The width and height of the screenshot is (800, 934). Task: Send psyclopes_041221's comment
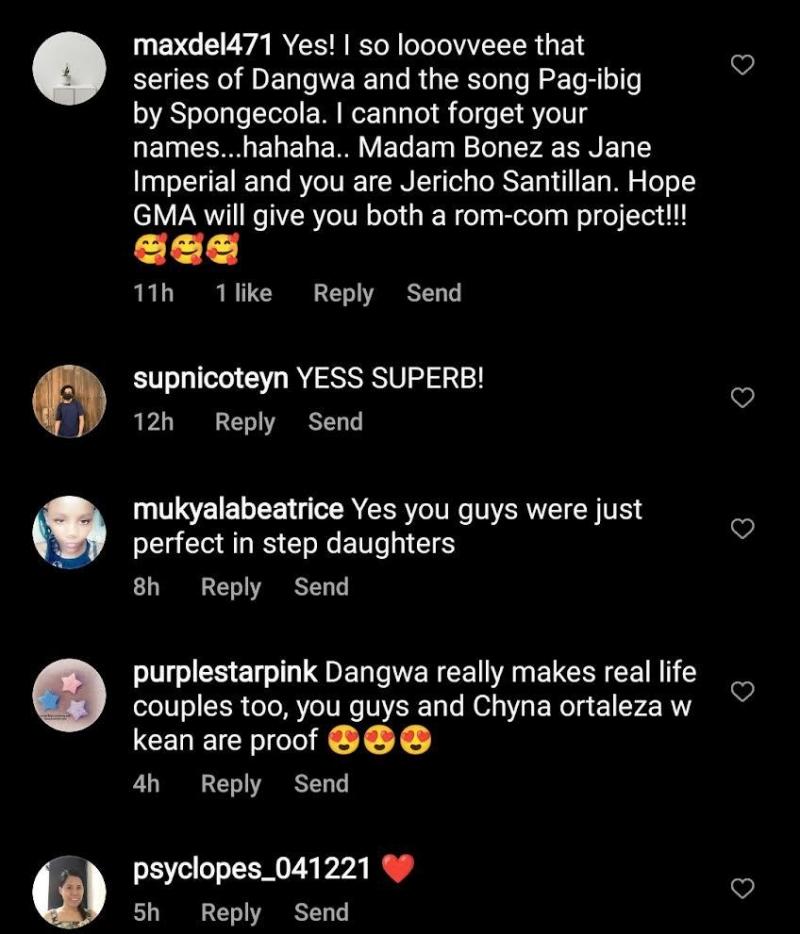point(321,912)
